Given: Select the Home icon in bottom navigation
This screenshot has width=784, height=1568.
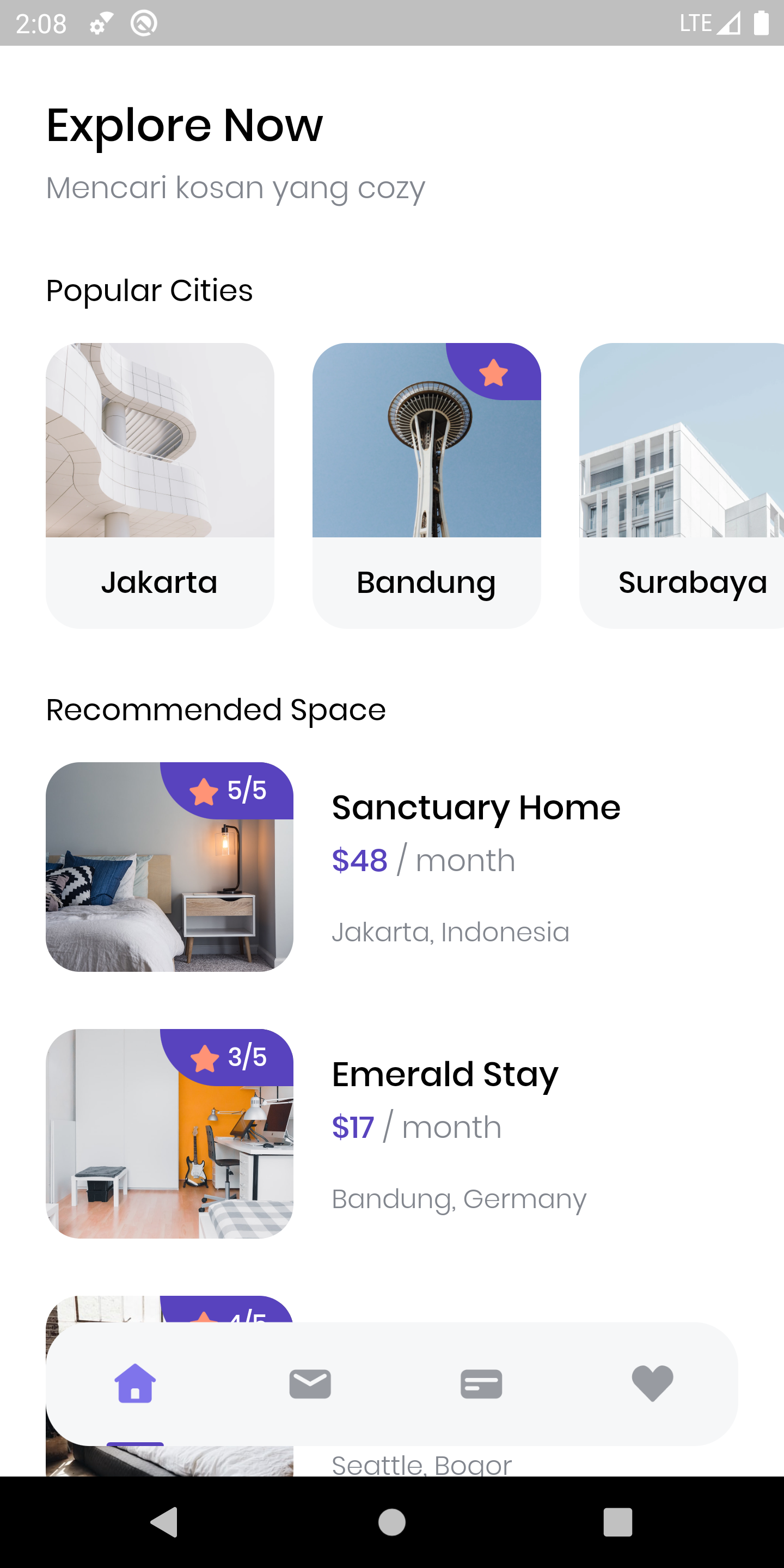Looking at the screenshot, I should [134, 1384].
